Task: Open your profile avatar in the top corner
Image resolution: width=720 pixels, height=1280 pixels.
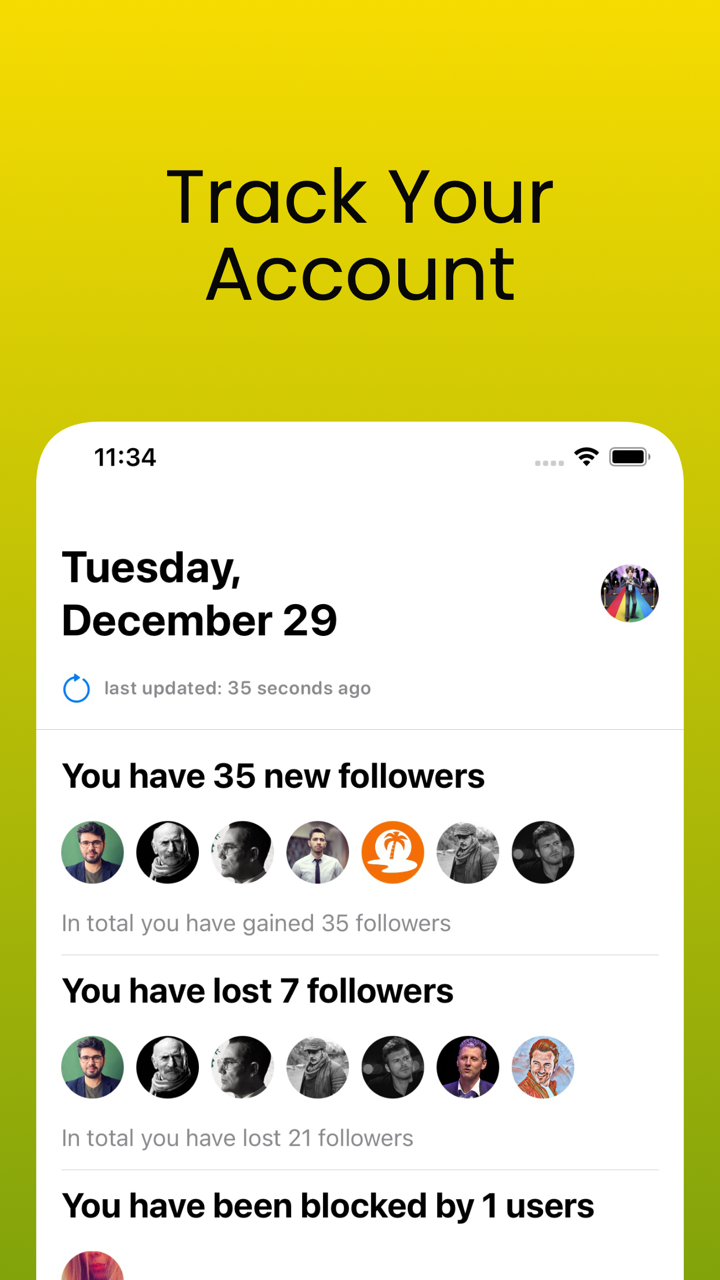Action: 629,593
